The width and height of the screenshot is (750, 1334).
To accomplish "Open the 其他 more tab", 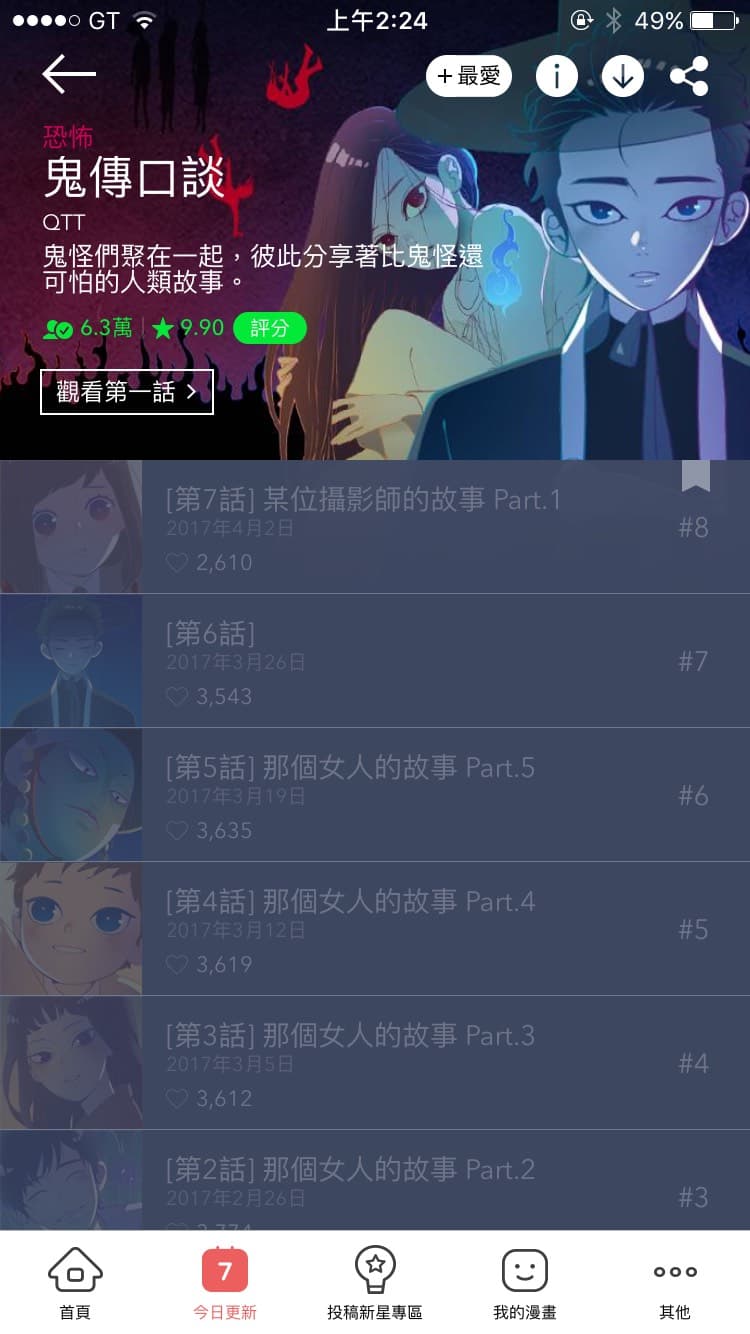I will (675, 1283).
